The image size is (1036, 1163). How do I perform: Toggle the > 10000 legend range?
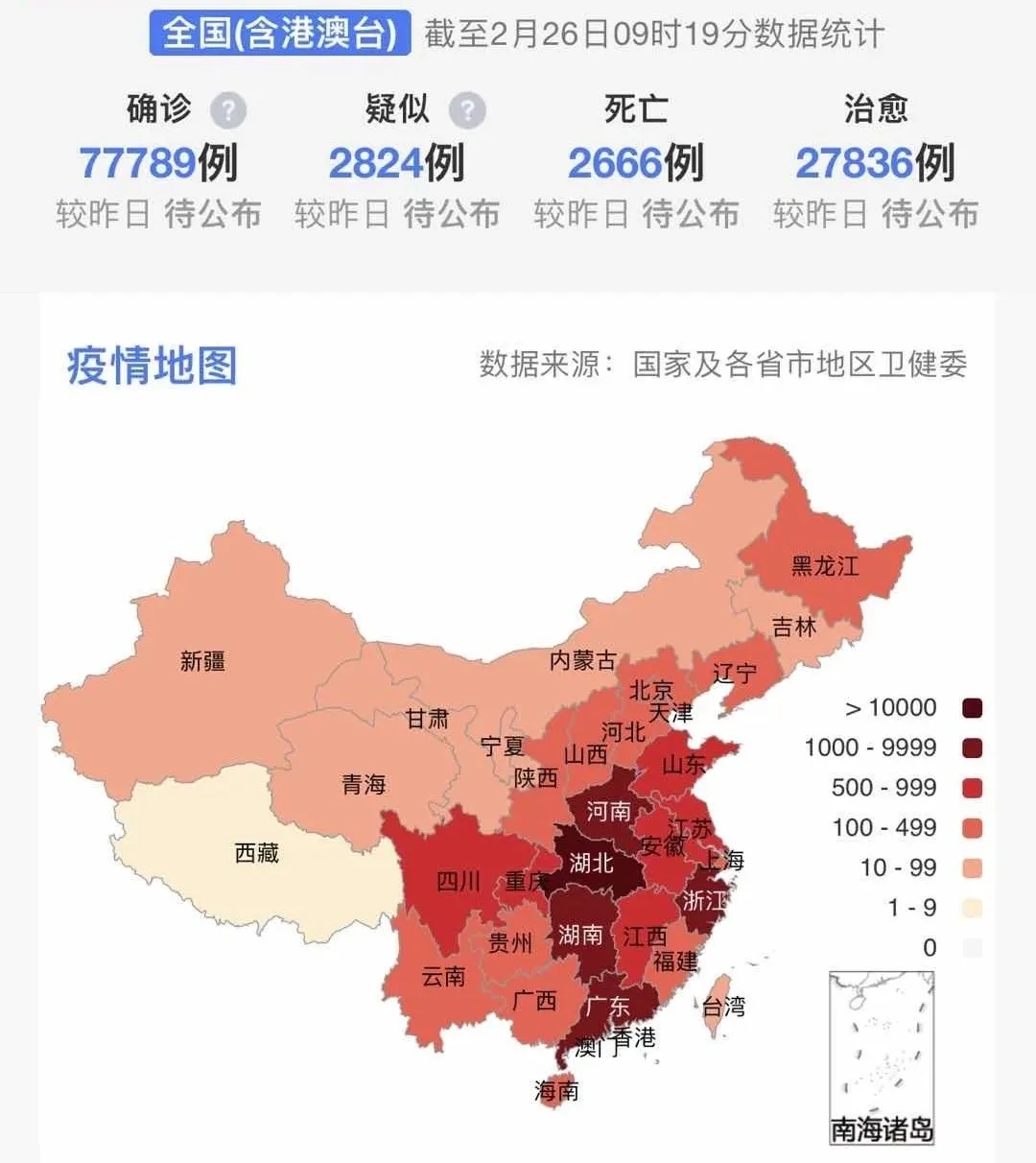(x=972, y=708)
